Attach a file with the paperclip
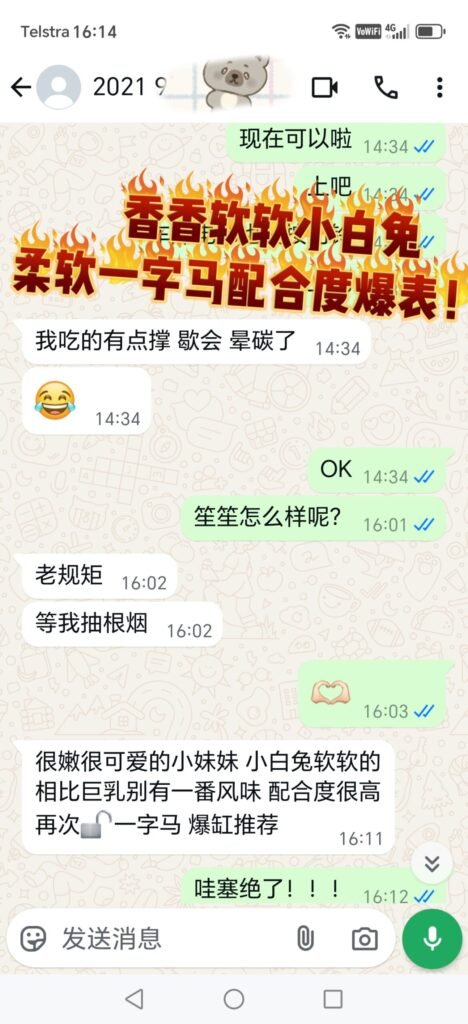This screenshot has width=468, height=1024. point(304,939)
